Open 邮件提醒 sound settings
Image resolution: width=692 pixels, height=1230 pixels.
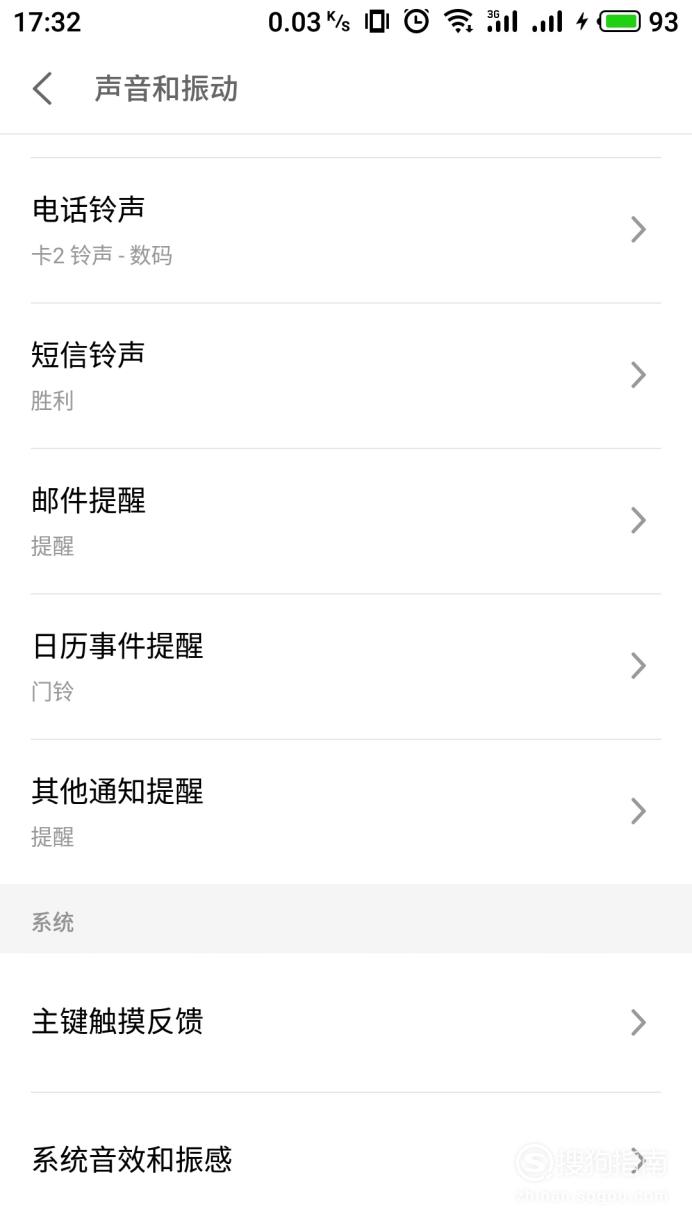point(346,521)
